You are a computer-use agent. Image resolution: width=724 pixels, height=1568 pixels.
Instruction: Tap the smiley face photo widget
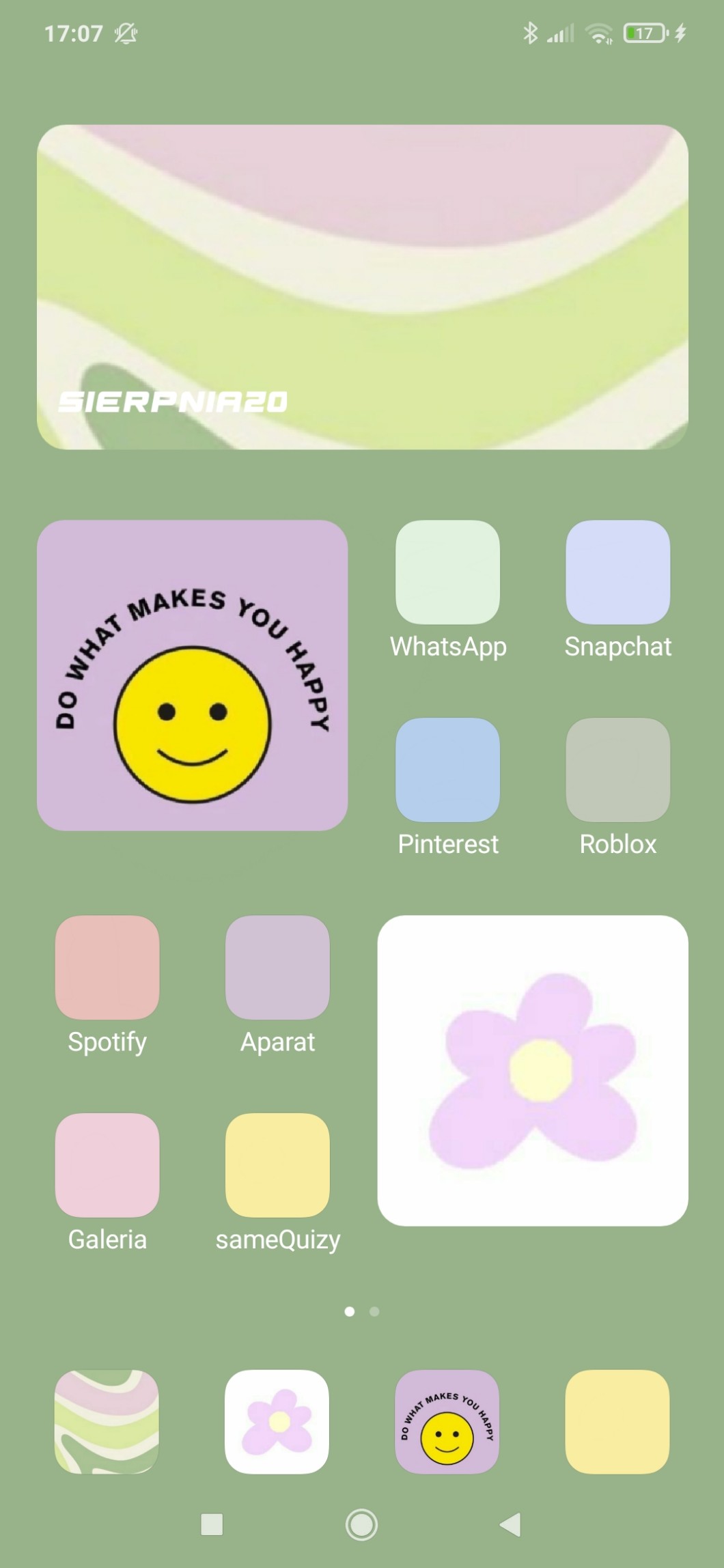[x=192, y=675]
